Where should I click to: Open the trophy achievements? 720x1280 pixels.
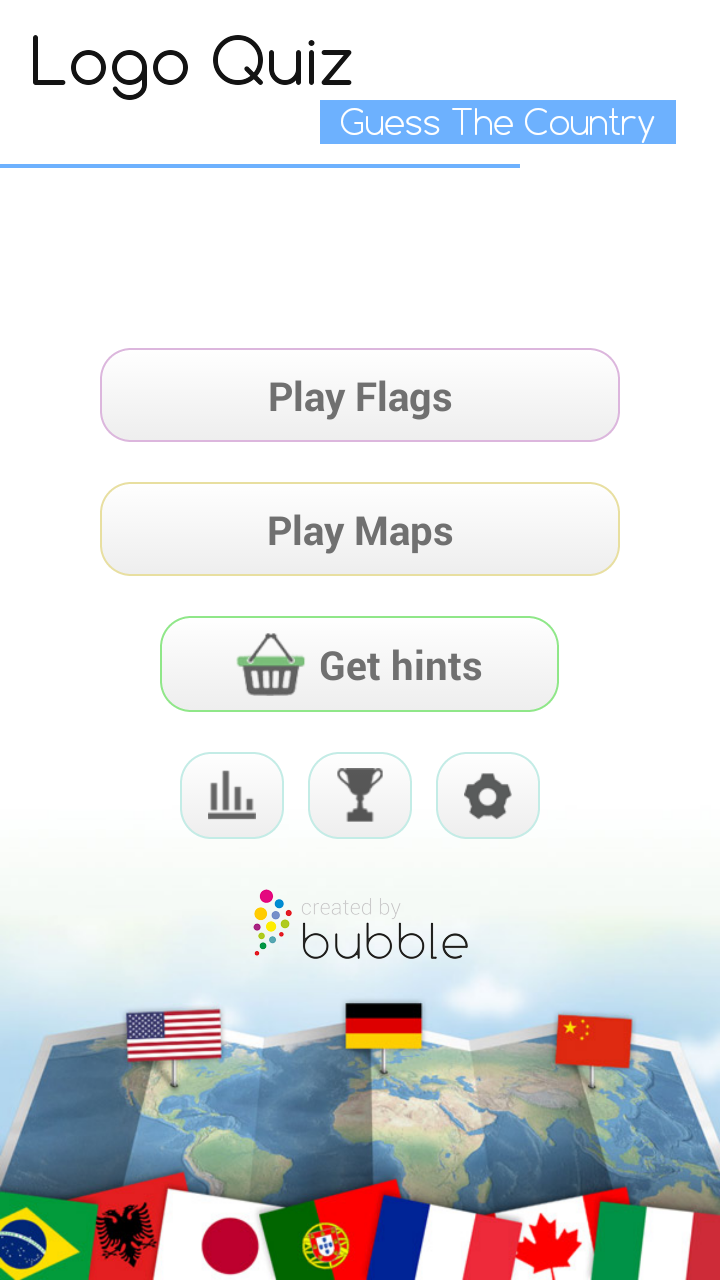pyautogui.click(x=360, y=796)
